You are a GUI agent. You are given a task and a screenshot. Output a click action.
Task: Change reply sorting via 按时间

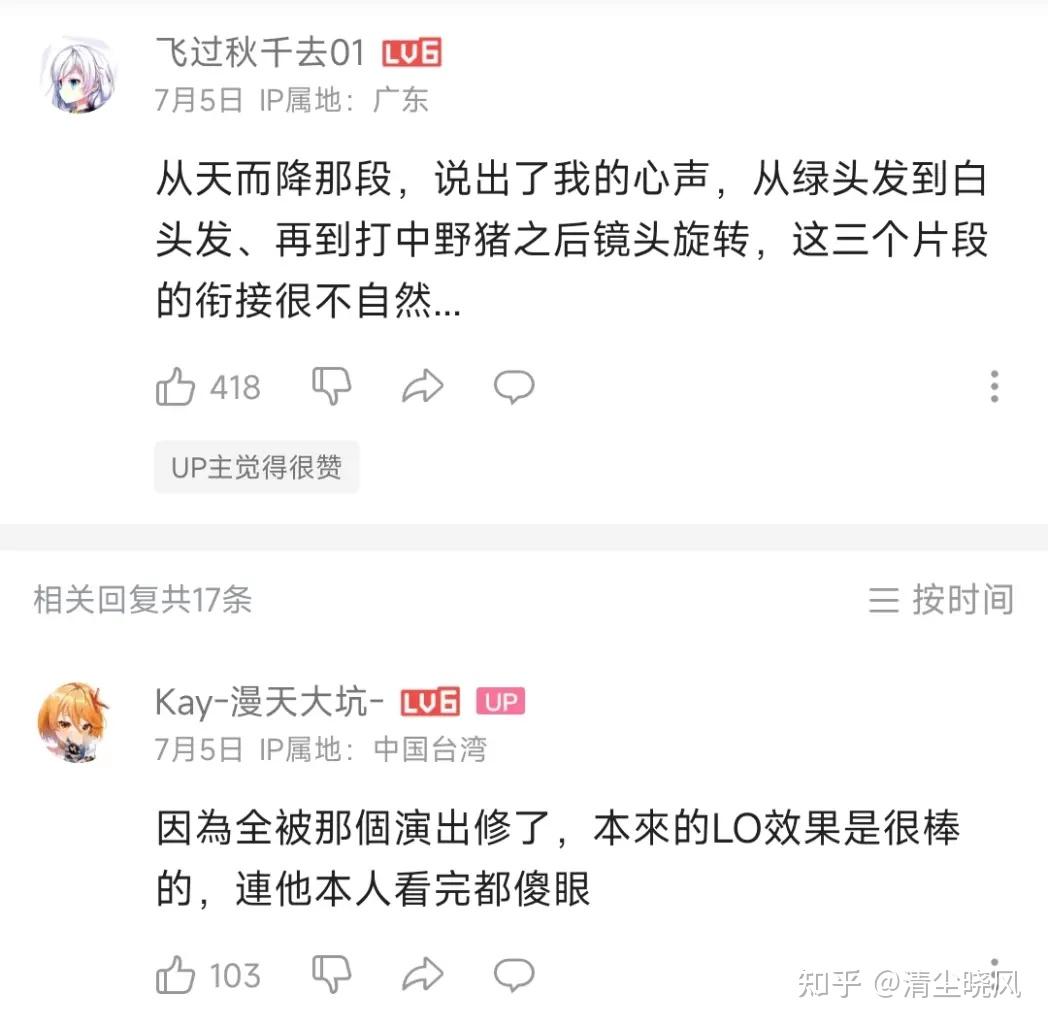click(941, 600)
